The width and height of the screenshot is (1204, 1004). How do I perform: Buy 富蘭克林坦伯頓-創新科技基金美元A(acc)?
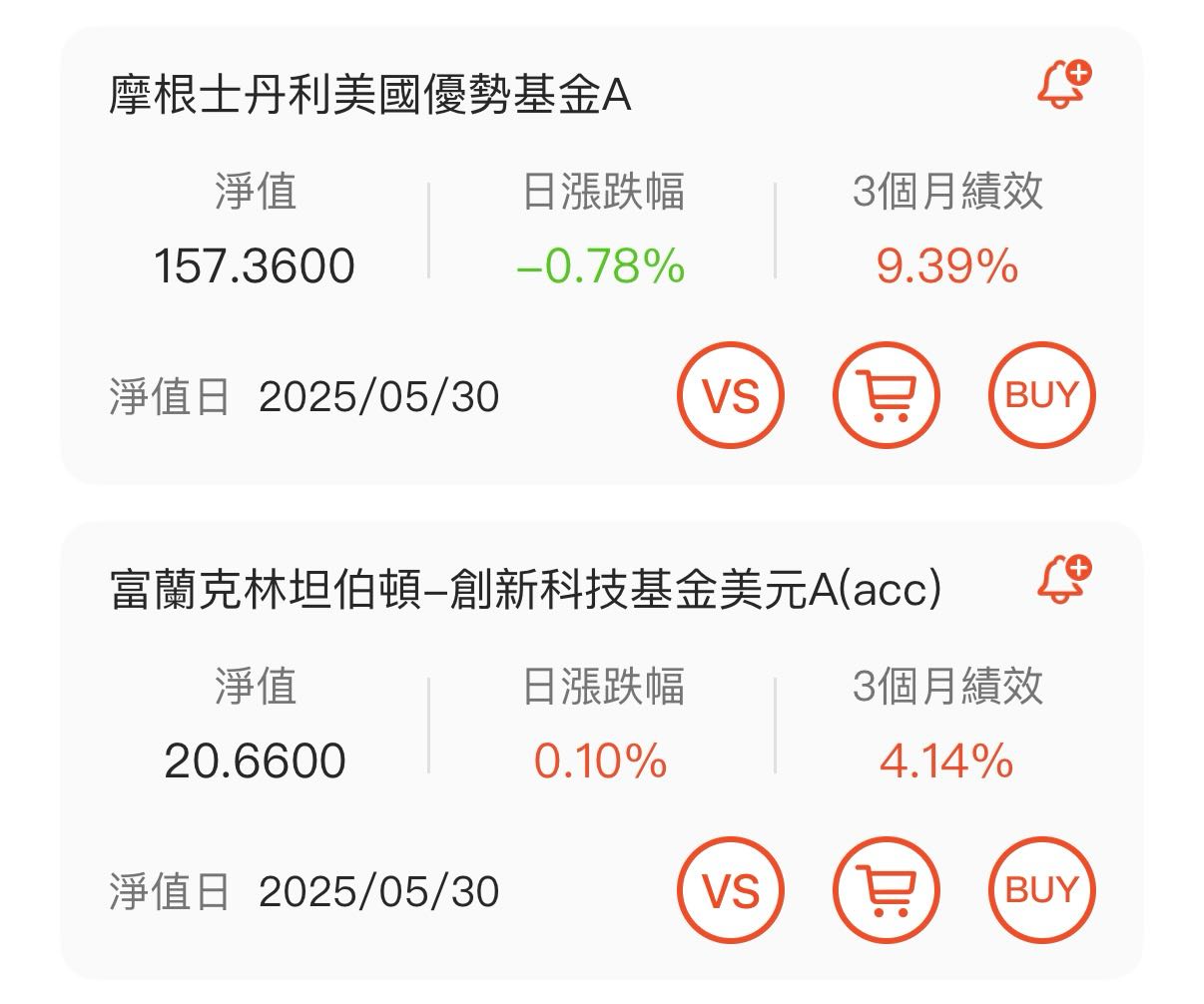1041,890
